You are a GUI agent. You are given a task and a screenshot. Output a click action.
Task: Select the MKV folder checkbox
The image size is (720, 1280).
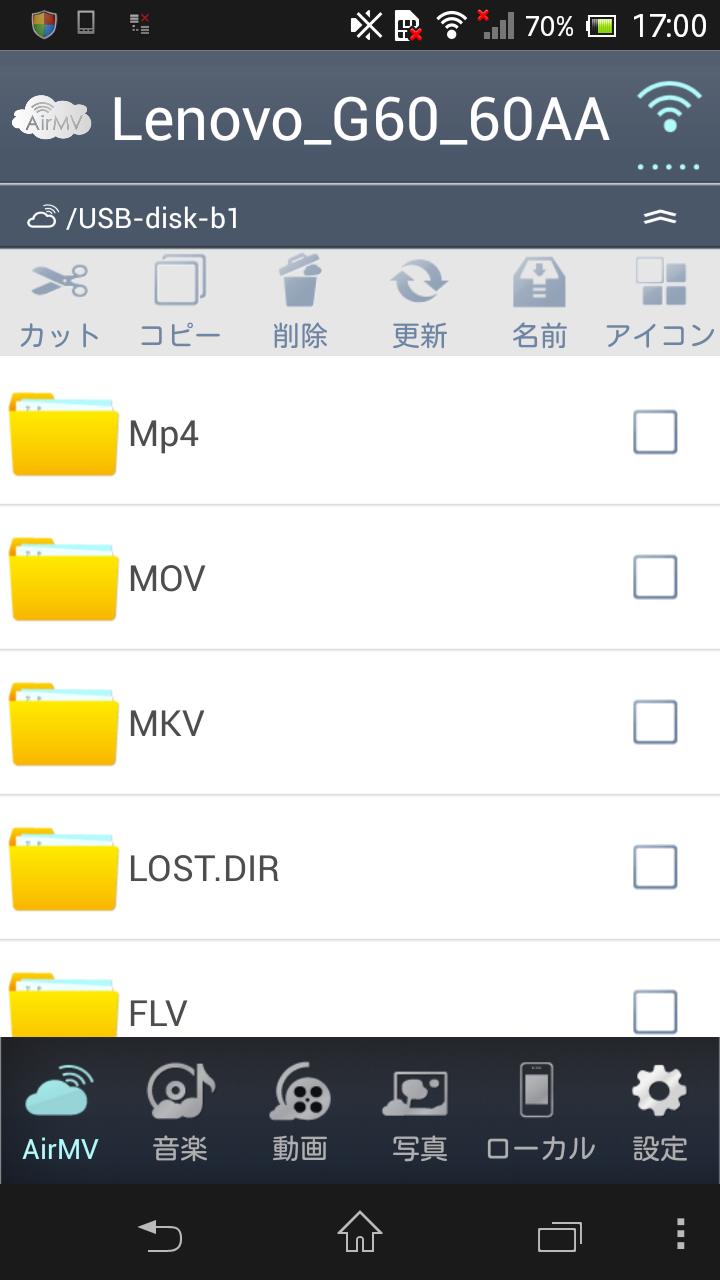pyautogui.click(x=655, y=722)
